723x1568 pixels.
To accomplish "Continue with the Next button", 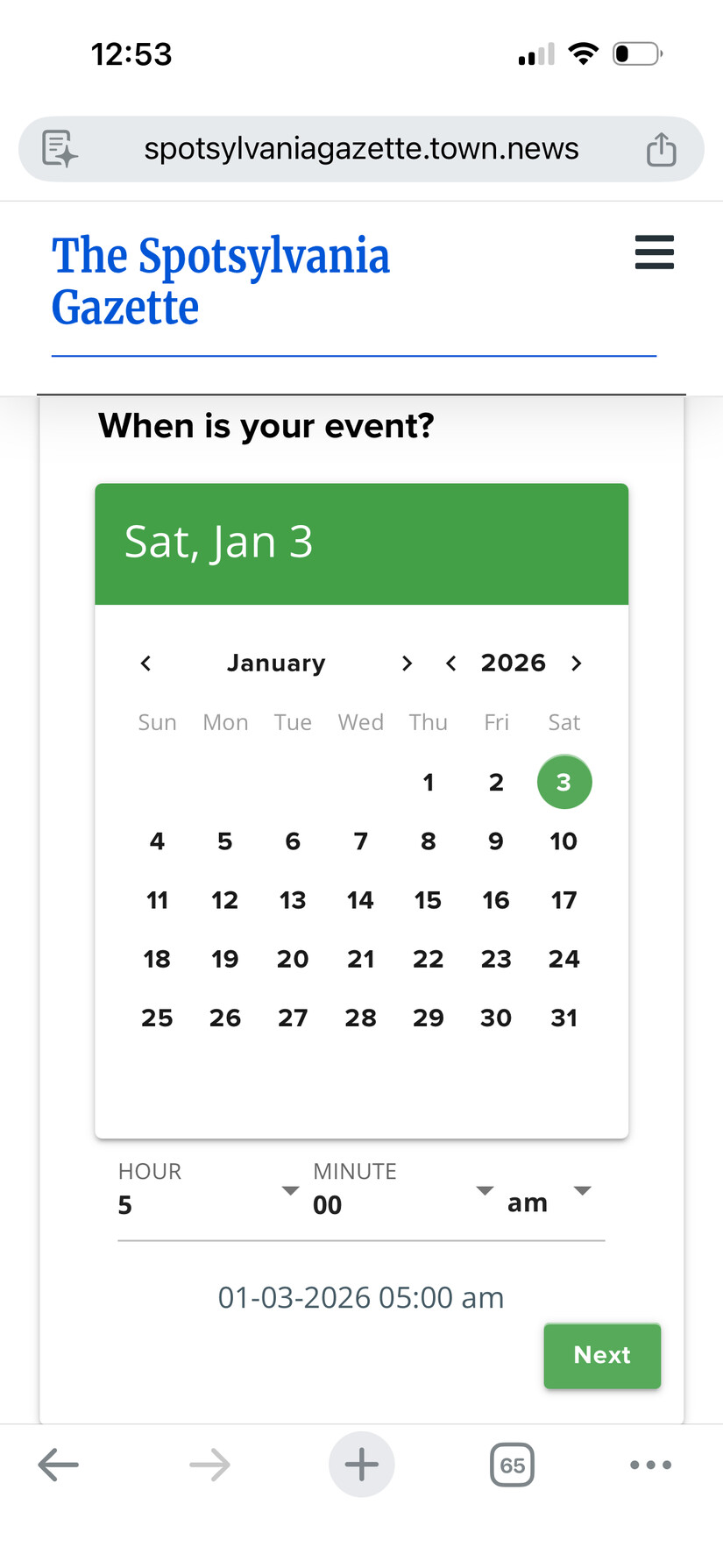I will coord(602,1355).
